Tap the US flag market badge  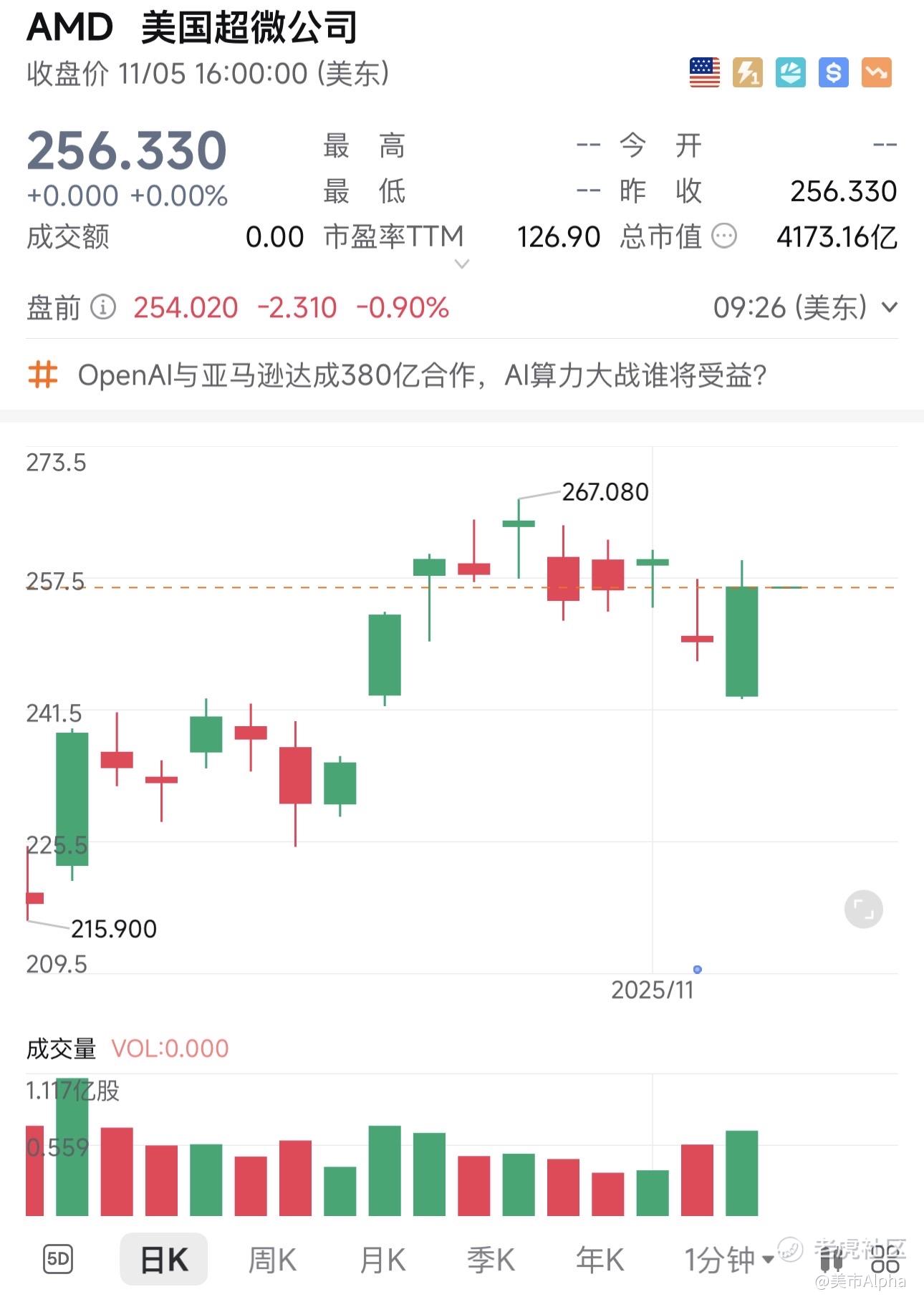704,72
